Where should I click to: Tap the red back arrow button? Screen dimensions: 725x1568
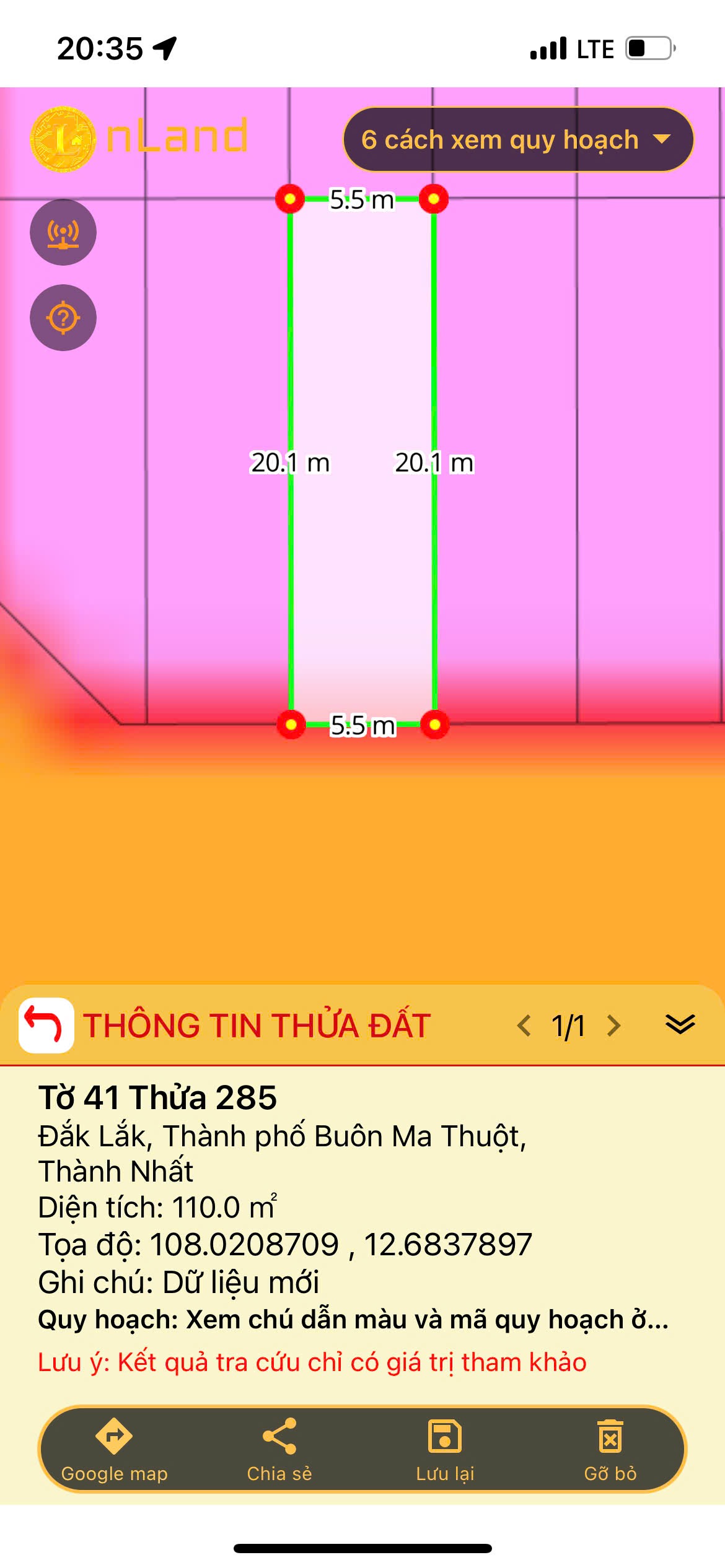pyautogui.click(x=46, y=1026)
